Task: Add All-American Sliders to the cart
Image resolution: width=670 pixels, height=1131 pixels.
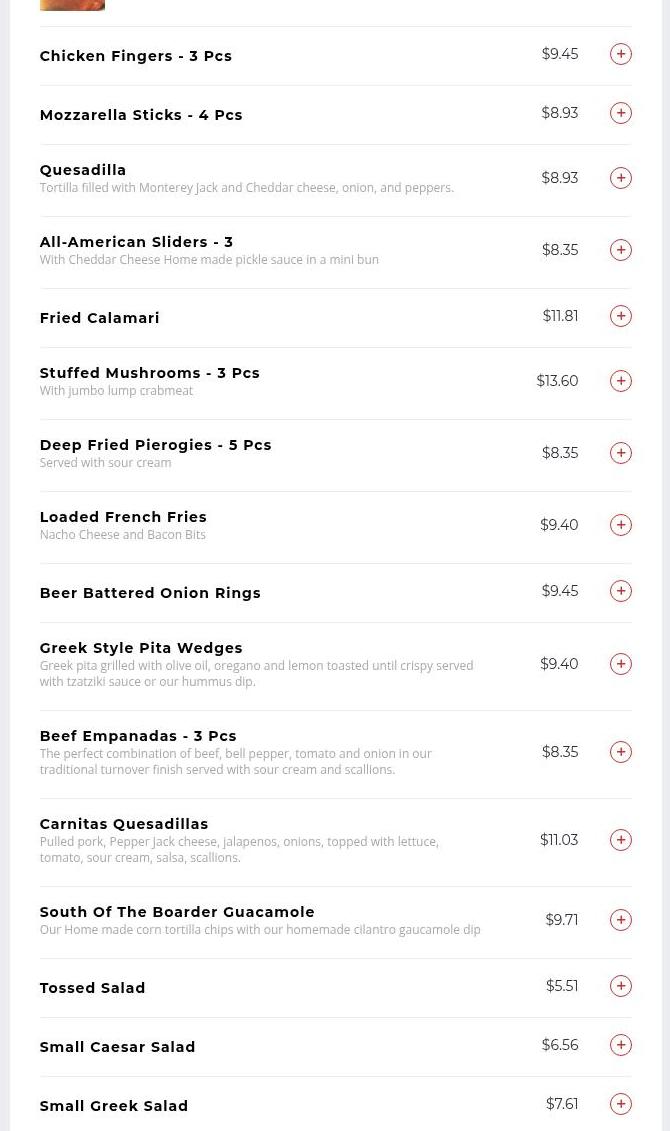Action: [x=620, y=250]
